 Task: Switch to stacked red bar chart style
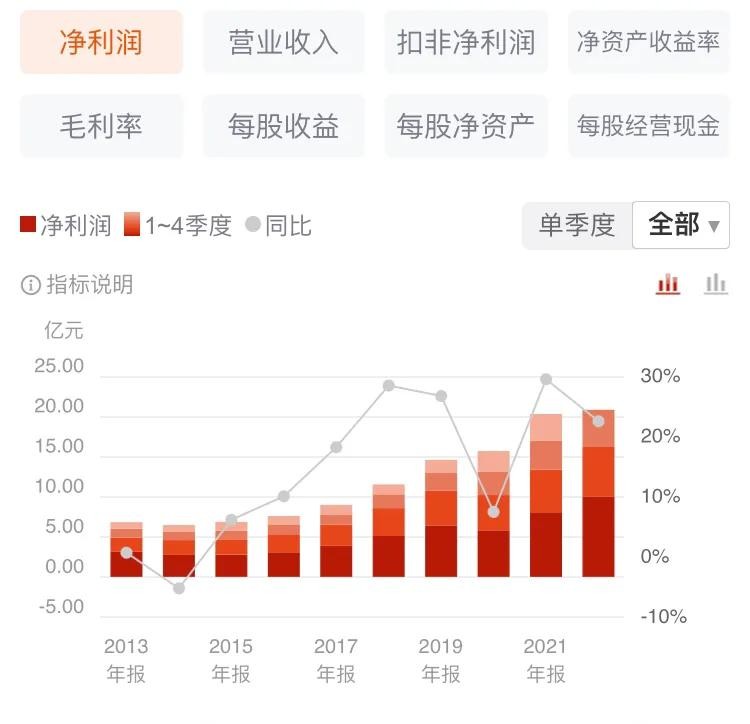coord(667,285)
